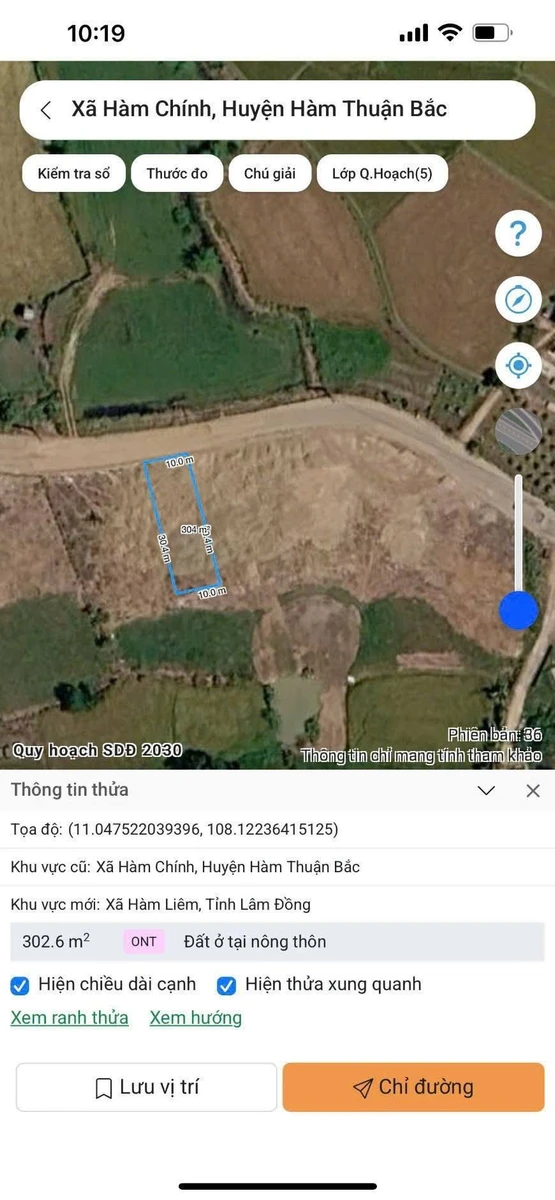The height and width of the screenshot is (1200, 555).
Task: Switch the map base layer thumbnail
Action: click(x=518, y=431)
